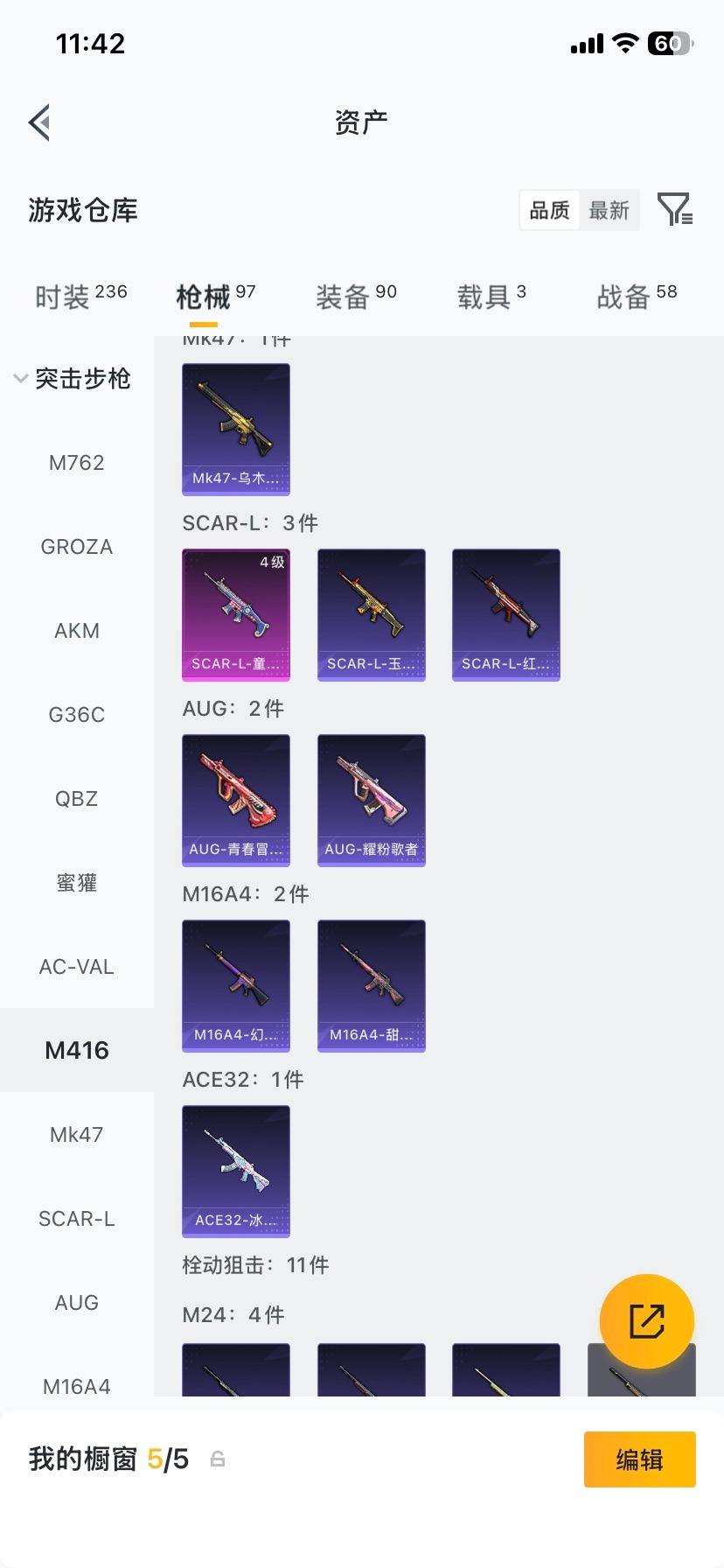This screenshot has width=724, height=1568.
Task: Tap the orange floating share button
Action: [646, 1321]
